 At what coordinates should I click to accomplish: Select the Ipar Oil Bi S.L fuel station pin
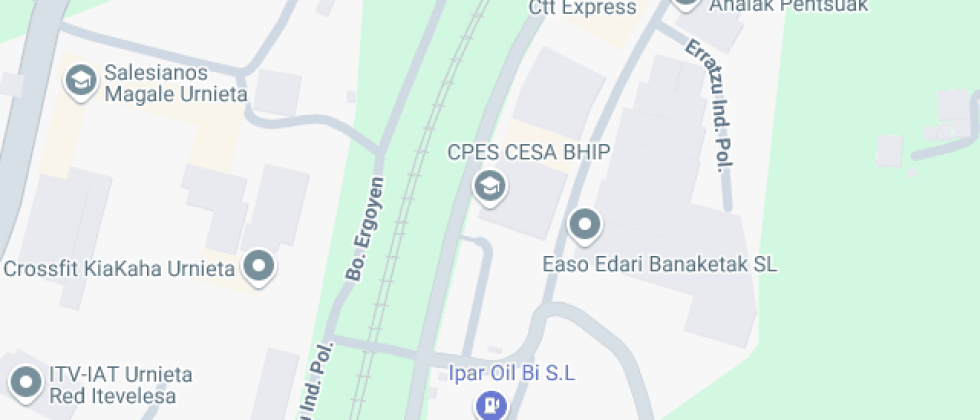tap(491, 405)
